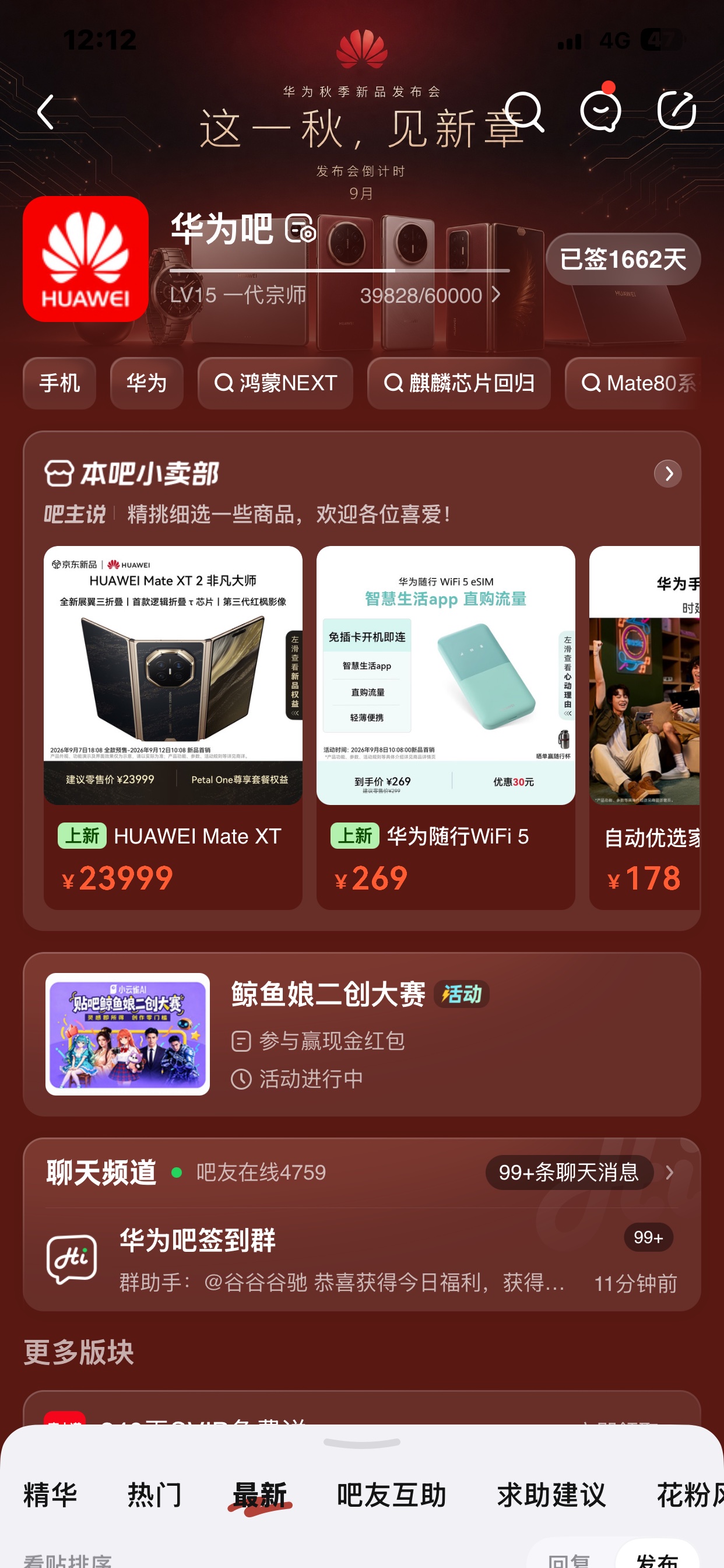
Task: Open the 鲸鱼娘二创大赛 activity card
Action: click(x=362, y=1034)
